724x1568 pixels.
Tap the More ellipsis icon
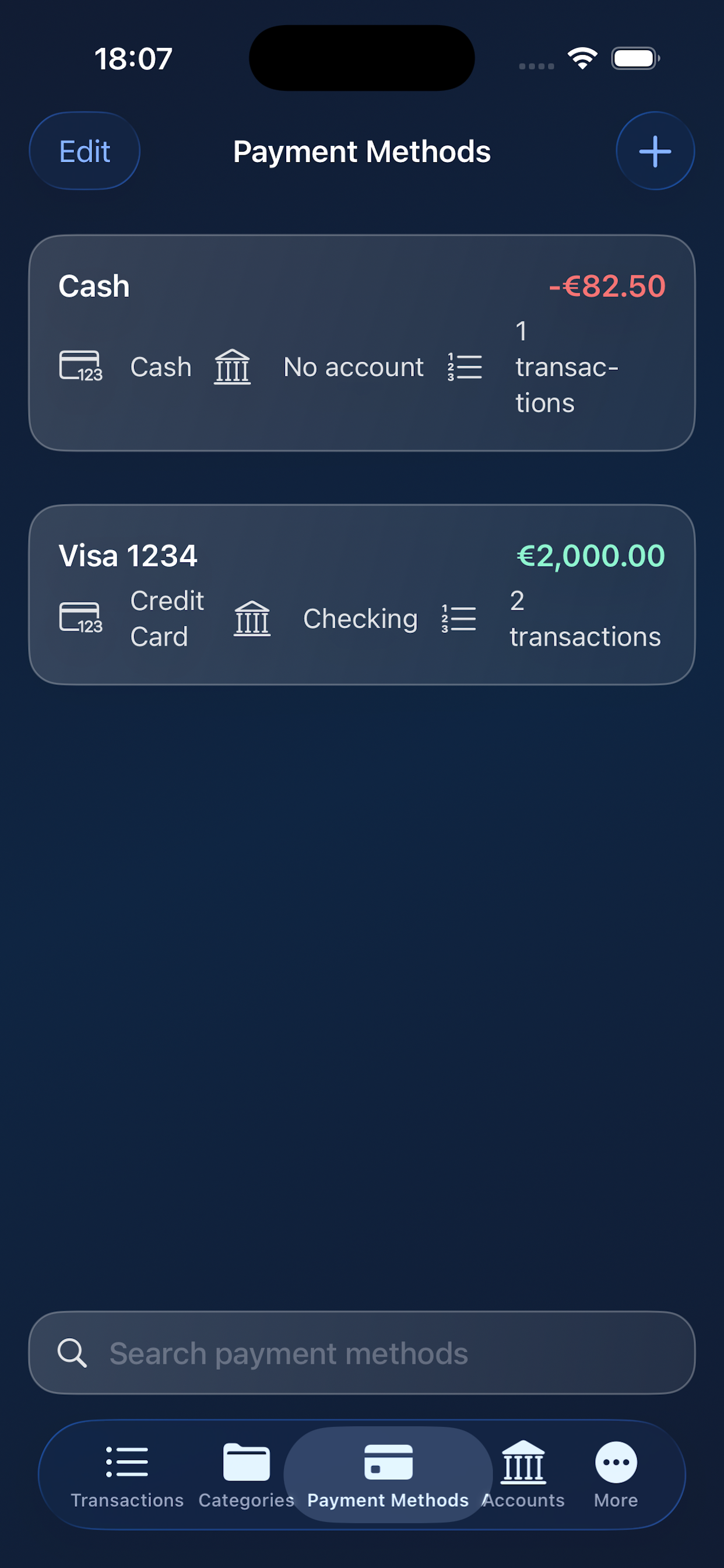(x=615, y=1461)
